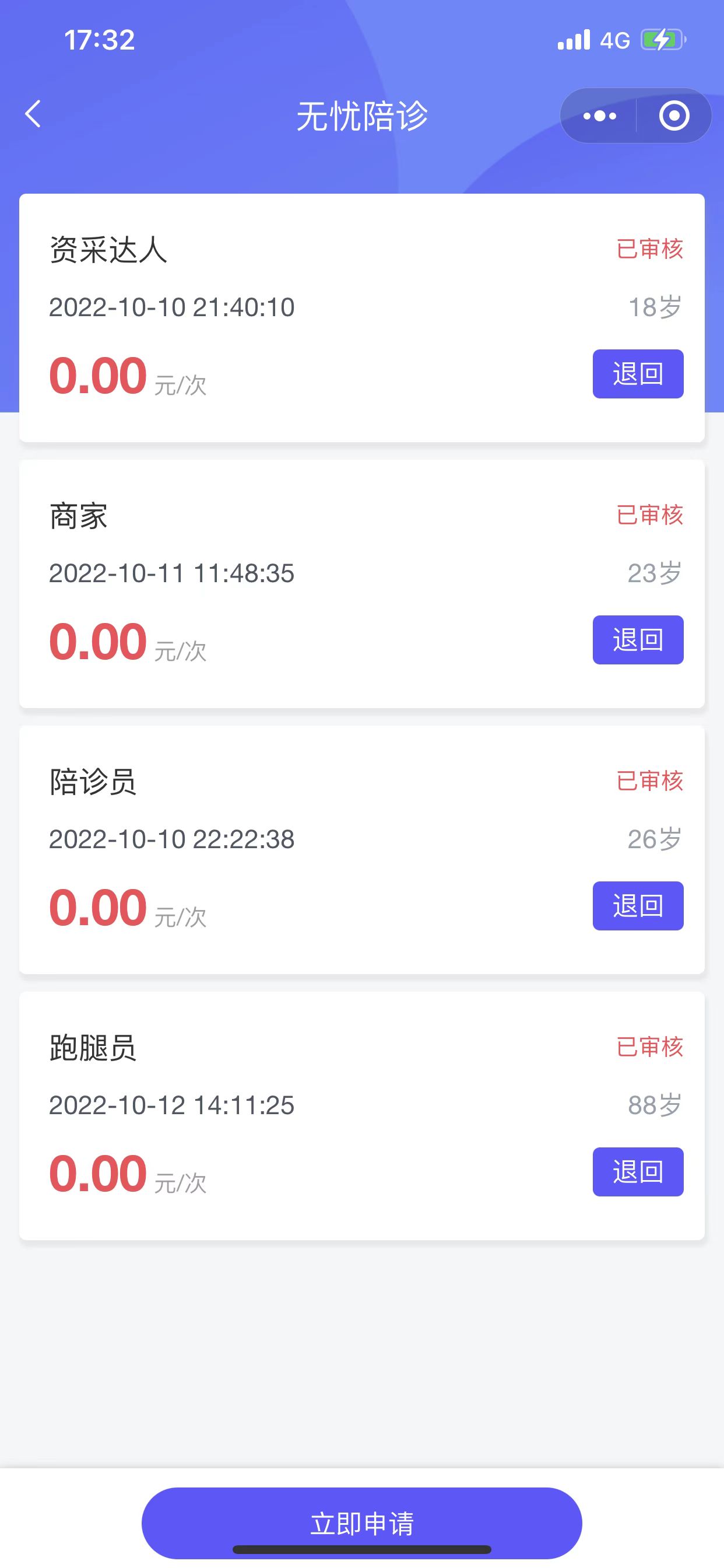Close the mini program via circle icon
Image resolution: width=724 pixels, height=1568 pixels.
674,116
